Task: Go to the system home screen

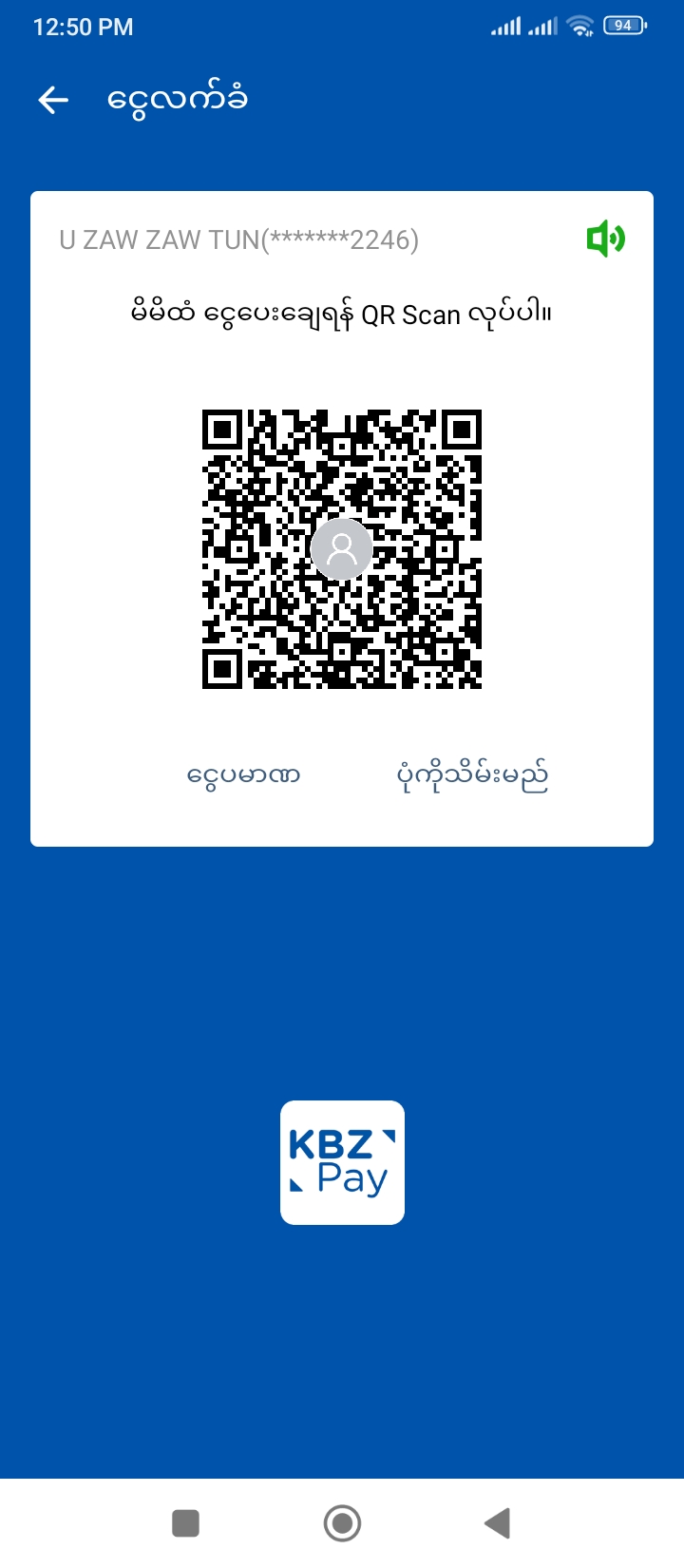Action: (342, 1523)
